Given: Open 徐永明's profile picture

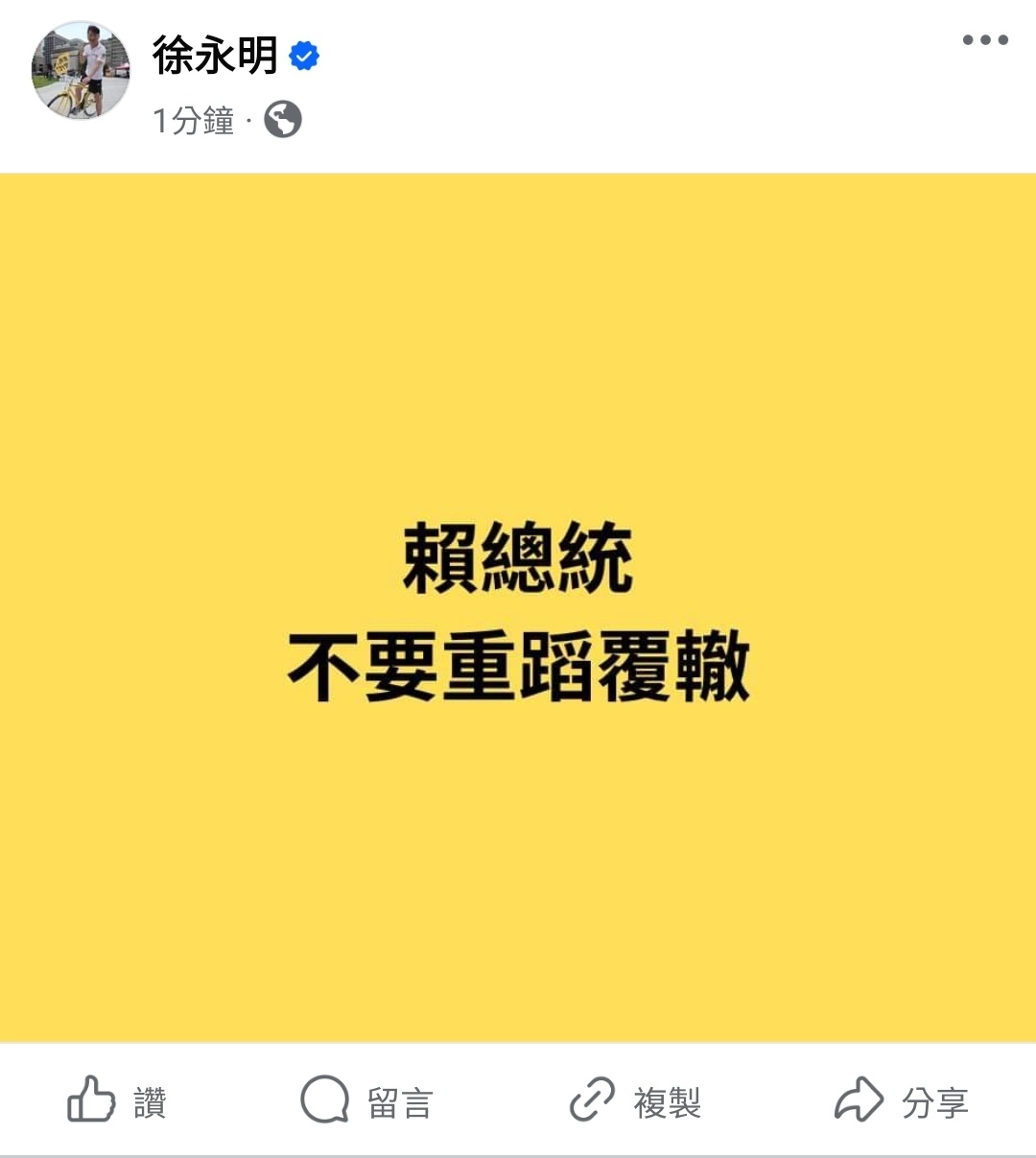Looking at the screenshot, I should [x=81, y=71].
